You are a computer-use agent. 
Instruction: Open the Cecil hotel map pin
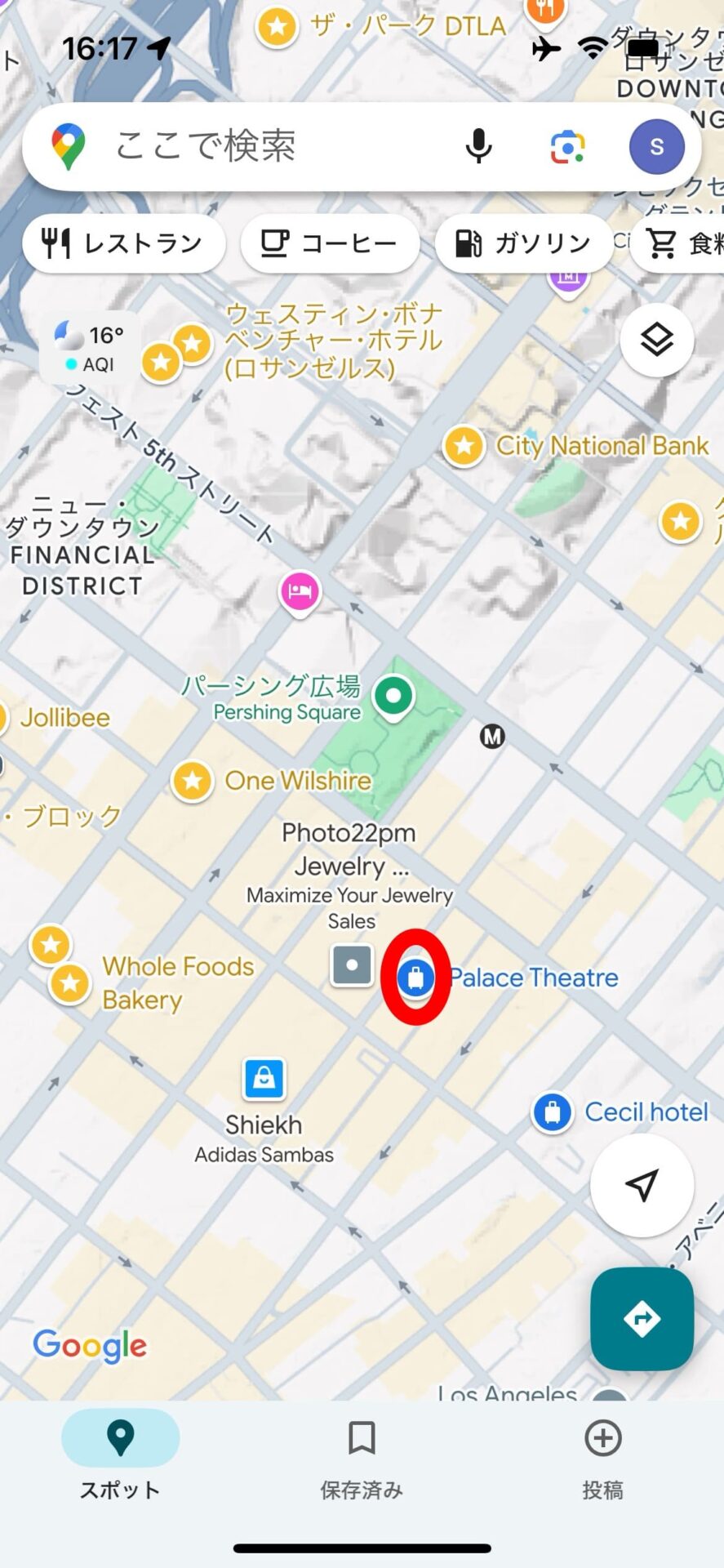pos(553,1112)
